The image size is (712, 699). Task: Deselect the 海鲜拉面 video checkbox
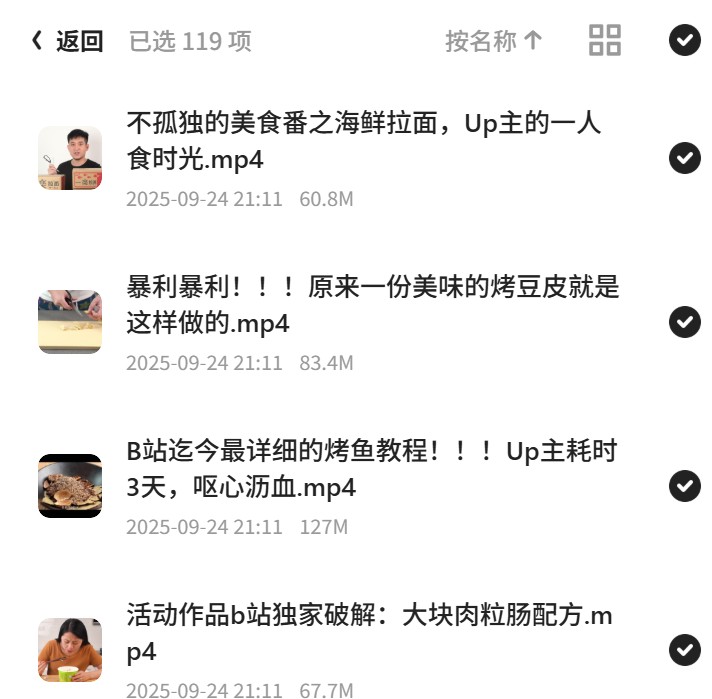tap(685, 158)
